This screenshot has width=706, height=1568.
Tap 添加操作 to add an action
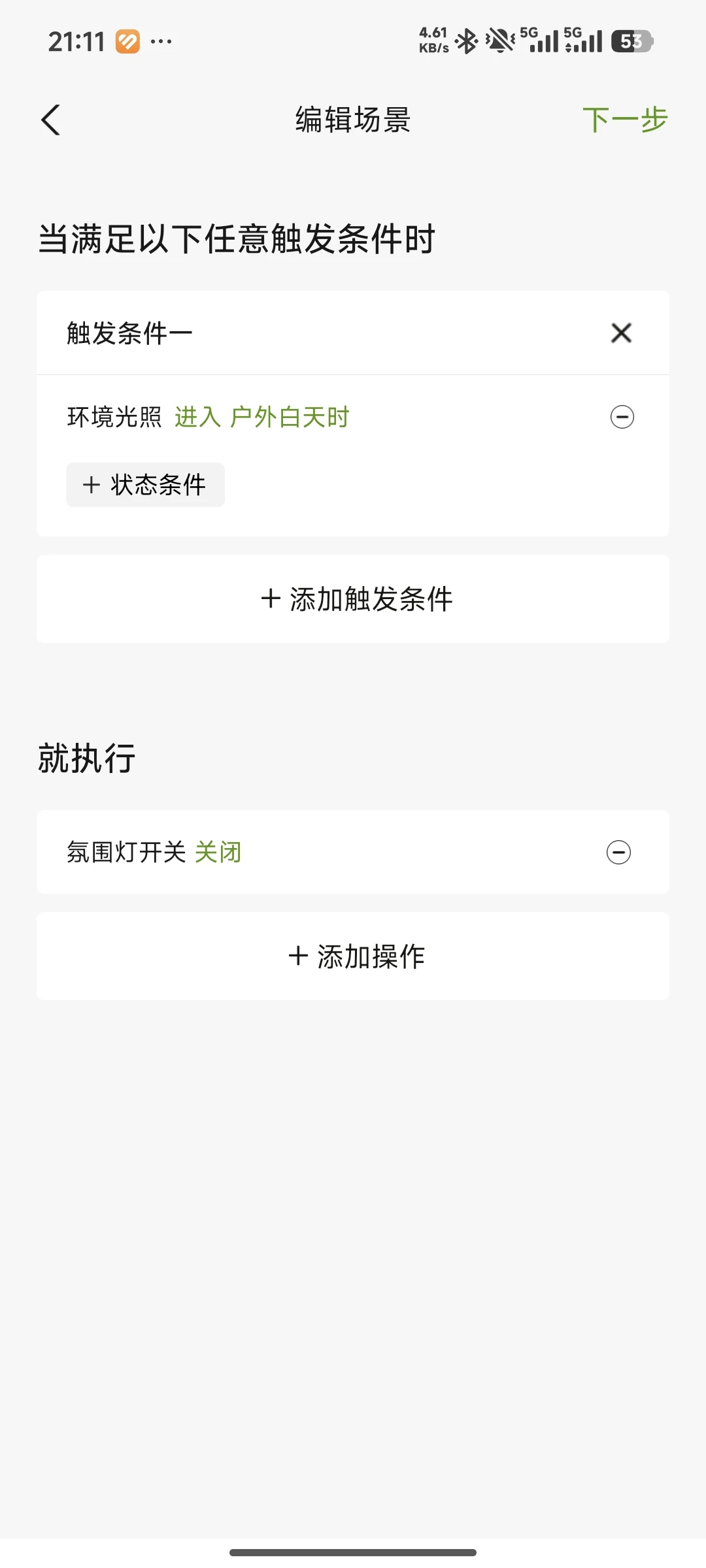coord(353,956)
